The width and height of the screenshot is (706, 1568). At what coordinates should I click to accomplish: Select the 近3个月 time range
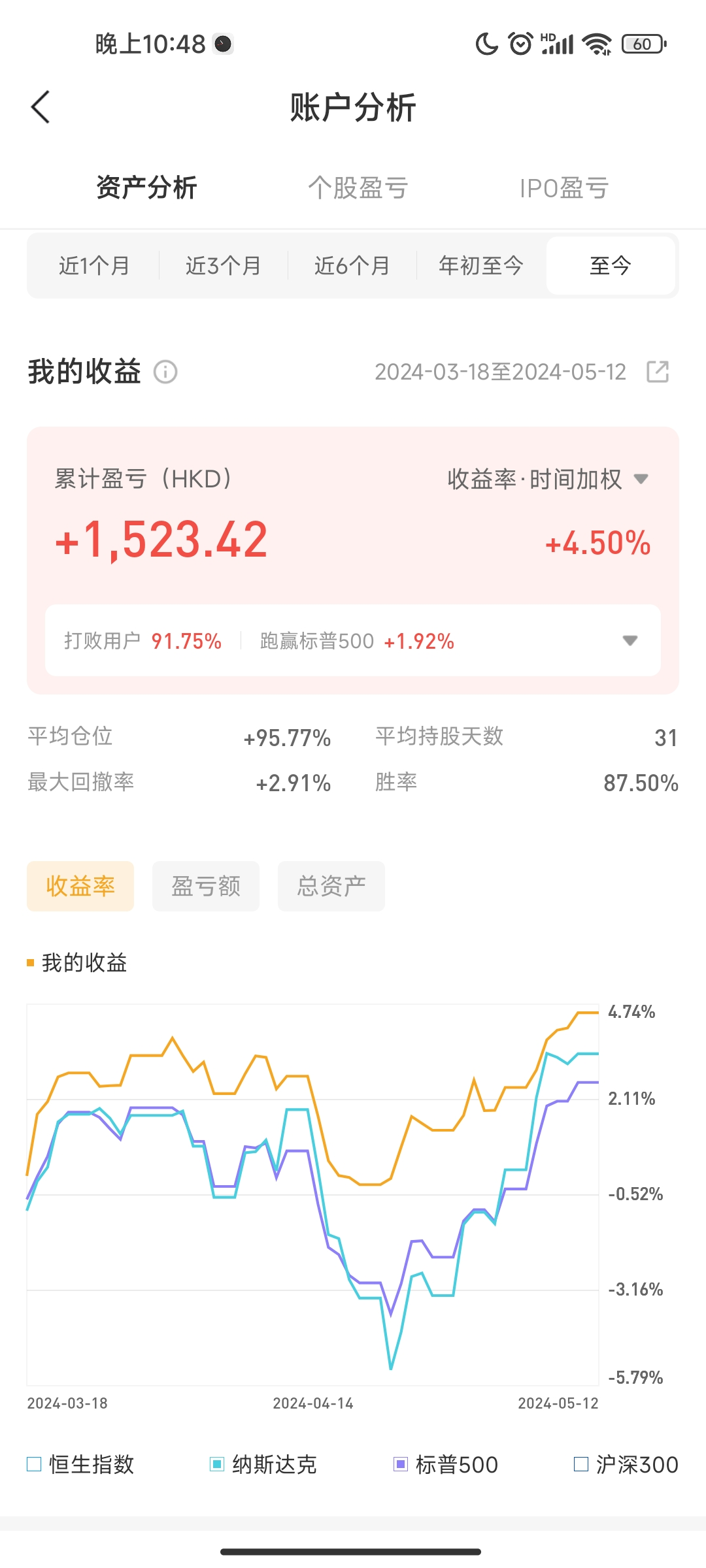(x=224, y=266)
